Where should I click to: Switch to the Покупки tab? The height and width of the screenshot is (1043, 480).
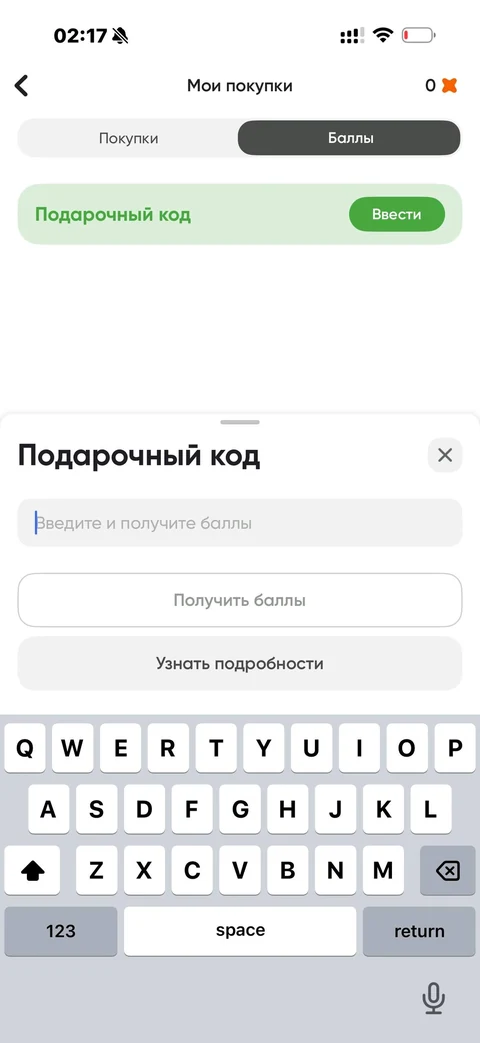coord(128,138)
